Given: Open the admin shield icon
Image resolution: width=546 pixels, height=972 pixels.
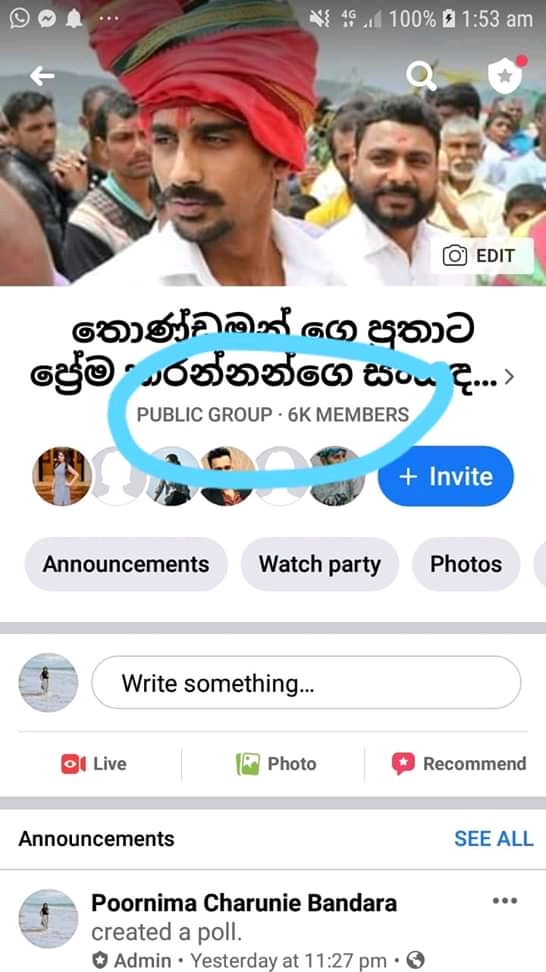Looking at the screenshot, I should pos(506,76).
